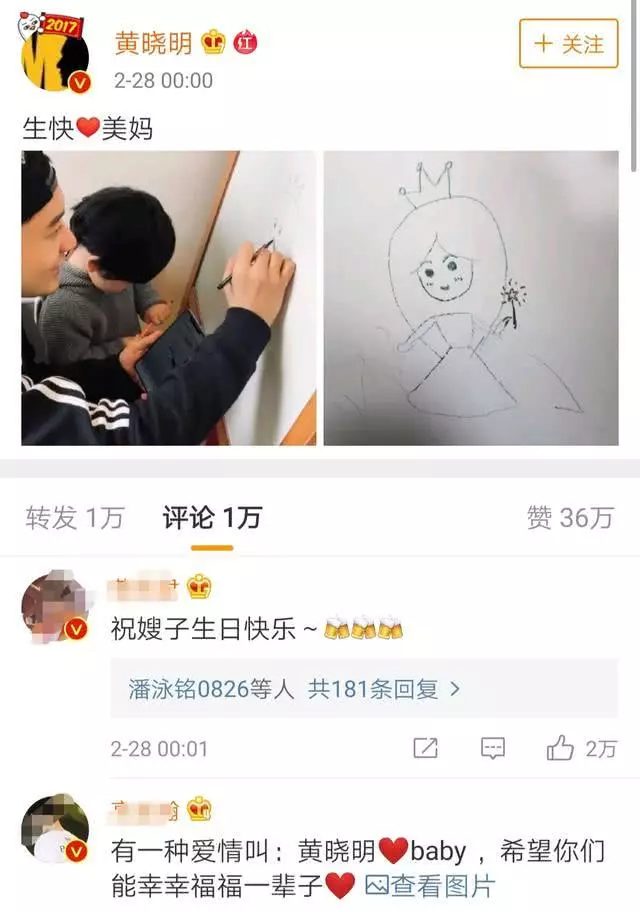Follow 黄晓明 with the 关注 button
The width and height of the screenshot is (640, 912).
(568, 44)
